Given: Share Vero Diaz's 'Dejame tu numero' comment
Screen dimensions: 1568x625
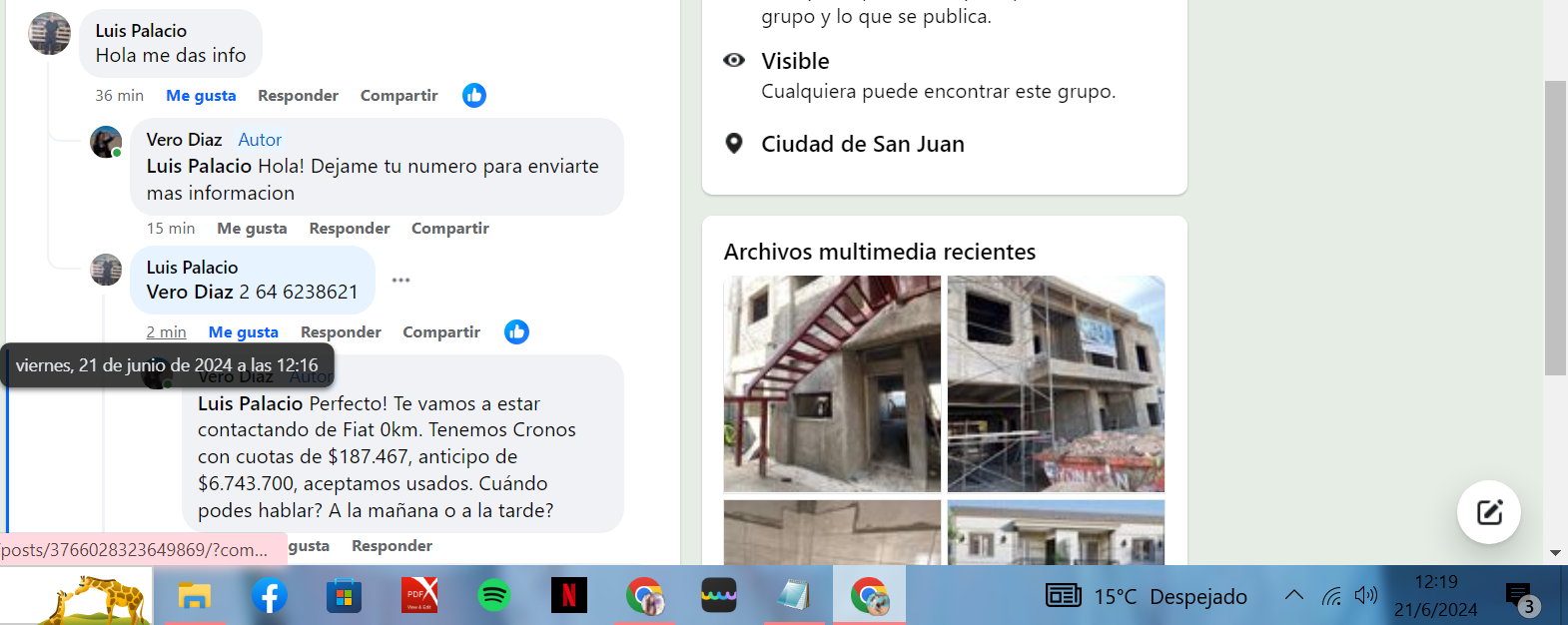Looking at the screenshot, I should point(449,229).
